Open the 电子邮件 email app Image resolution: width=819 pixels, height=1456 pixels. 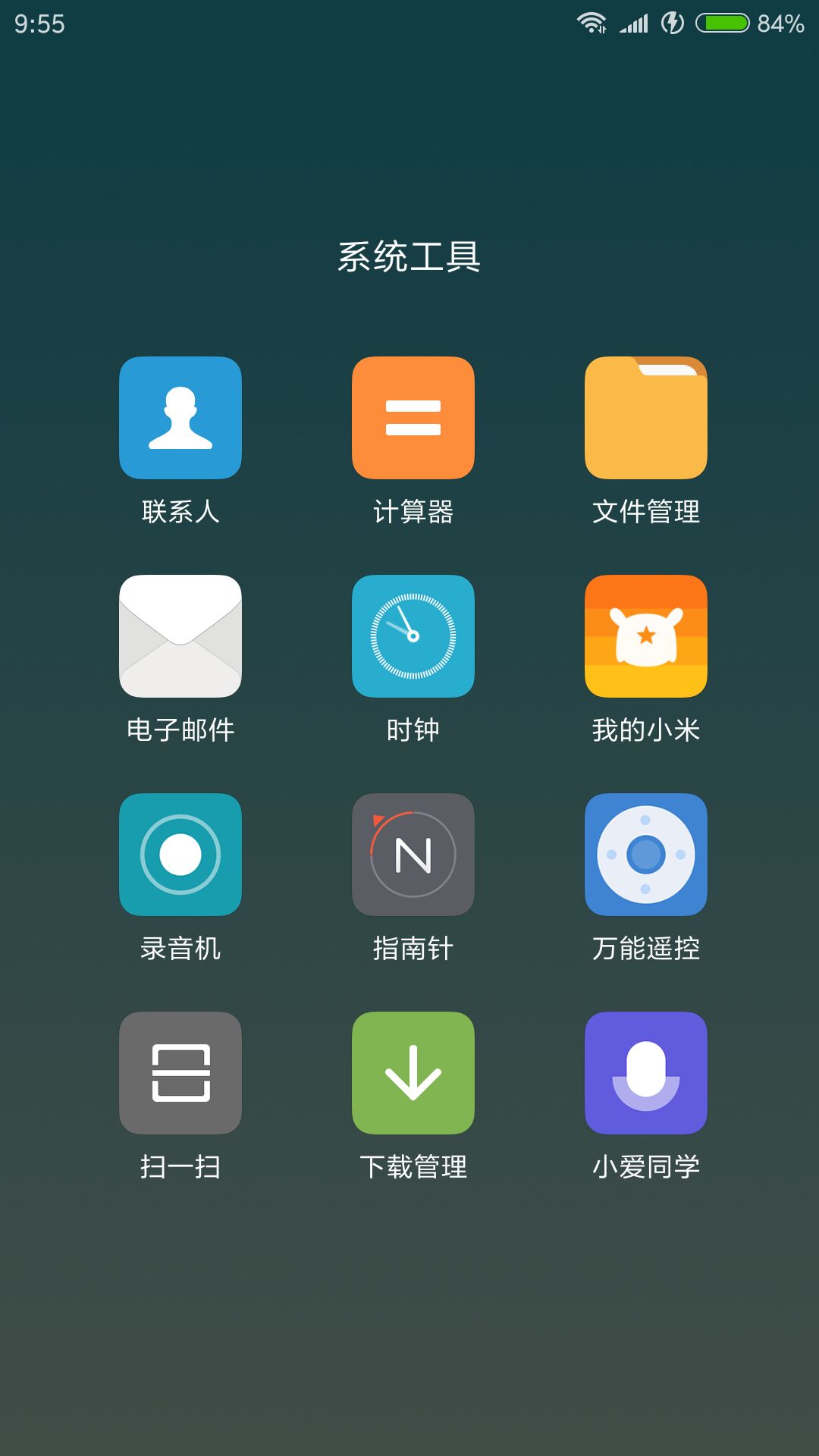pos(180,636)
